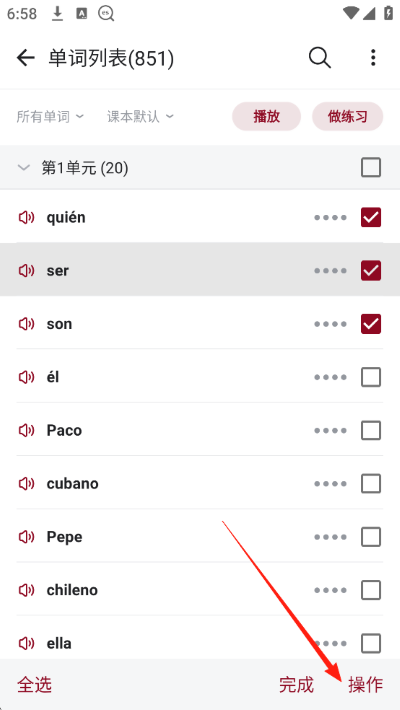Tick the chileno checkbox
This screenshot has height=710, width=400.
[x=371, y=590]
